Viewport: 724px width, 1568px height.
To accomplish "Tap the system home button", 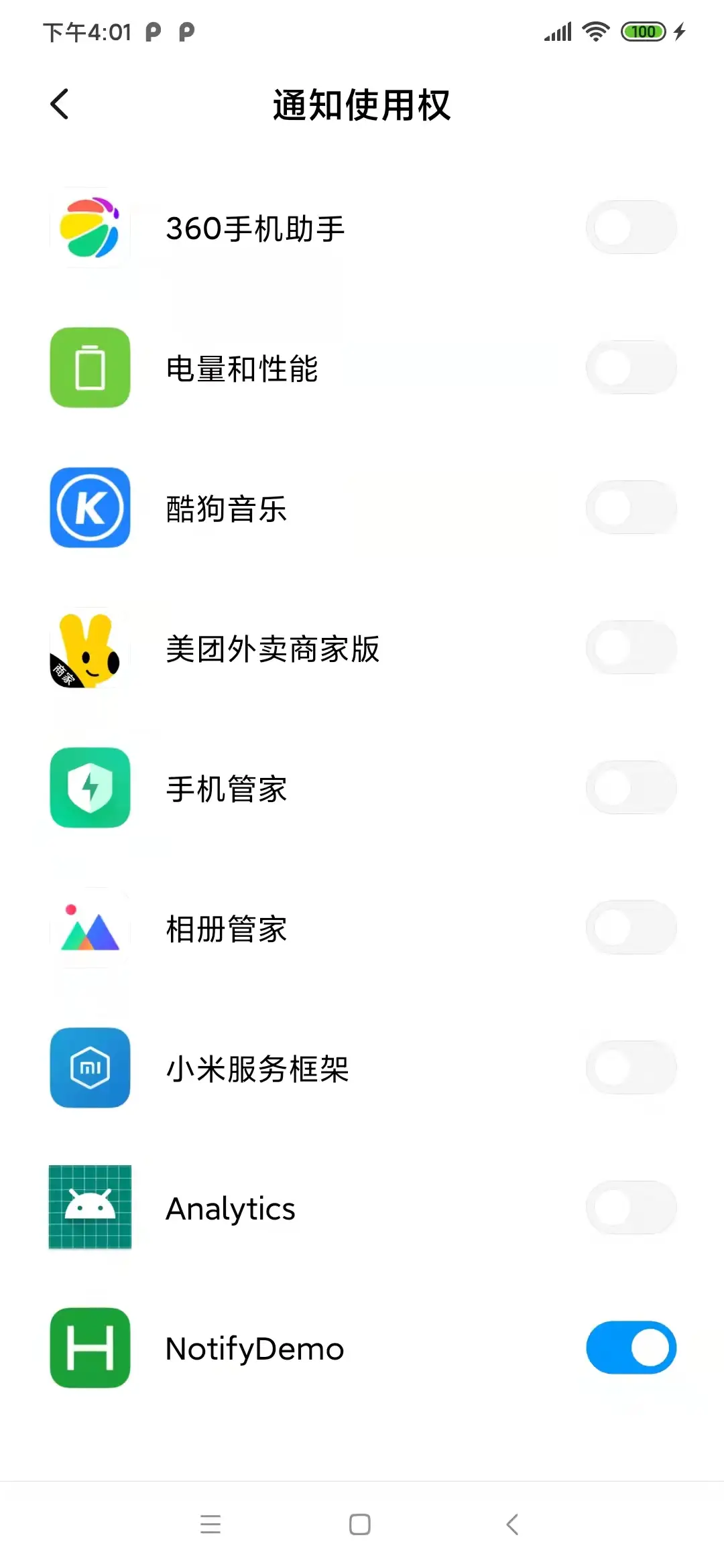I will pyautogui.click(x=360, y=1524).
